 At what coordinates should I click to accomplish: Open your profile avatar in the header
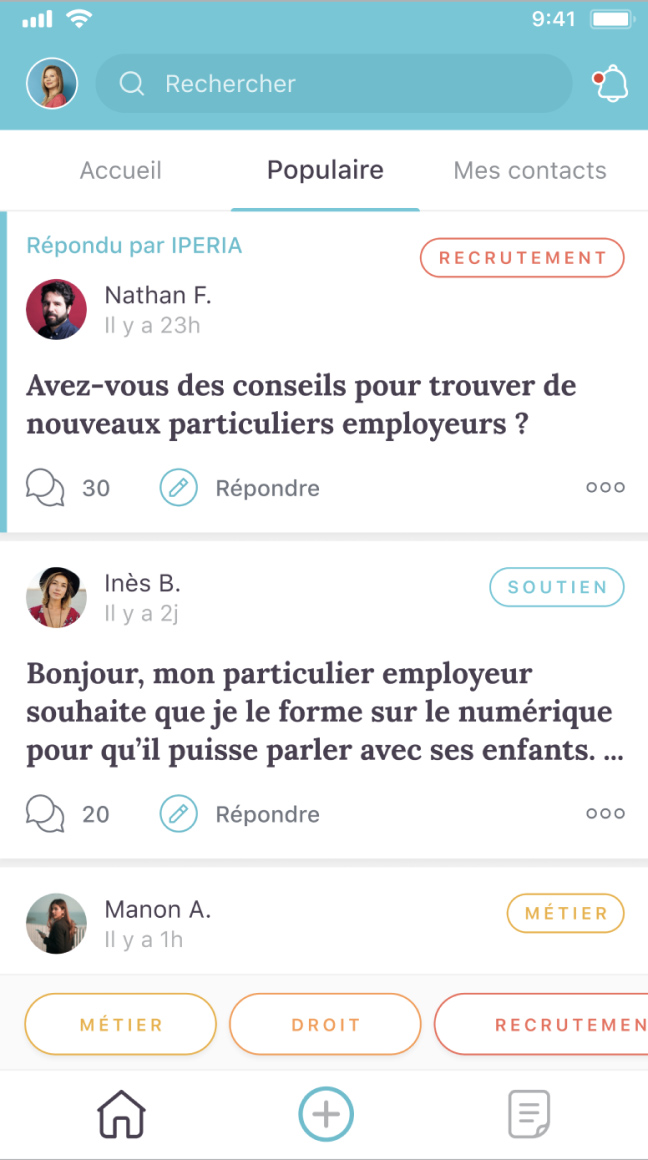52,84
